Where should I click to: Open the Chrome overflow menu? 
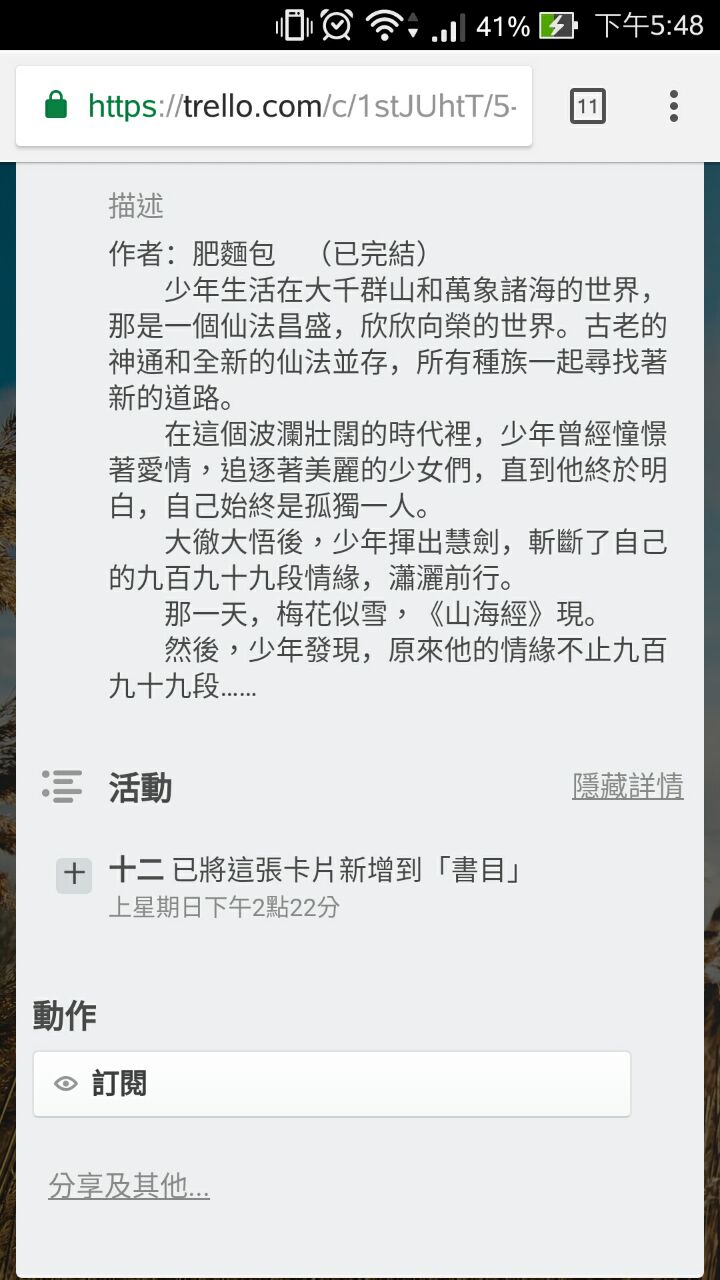(674, 106)
